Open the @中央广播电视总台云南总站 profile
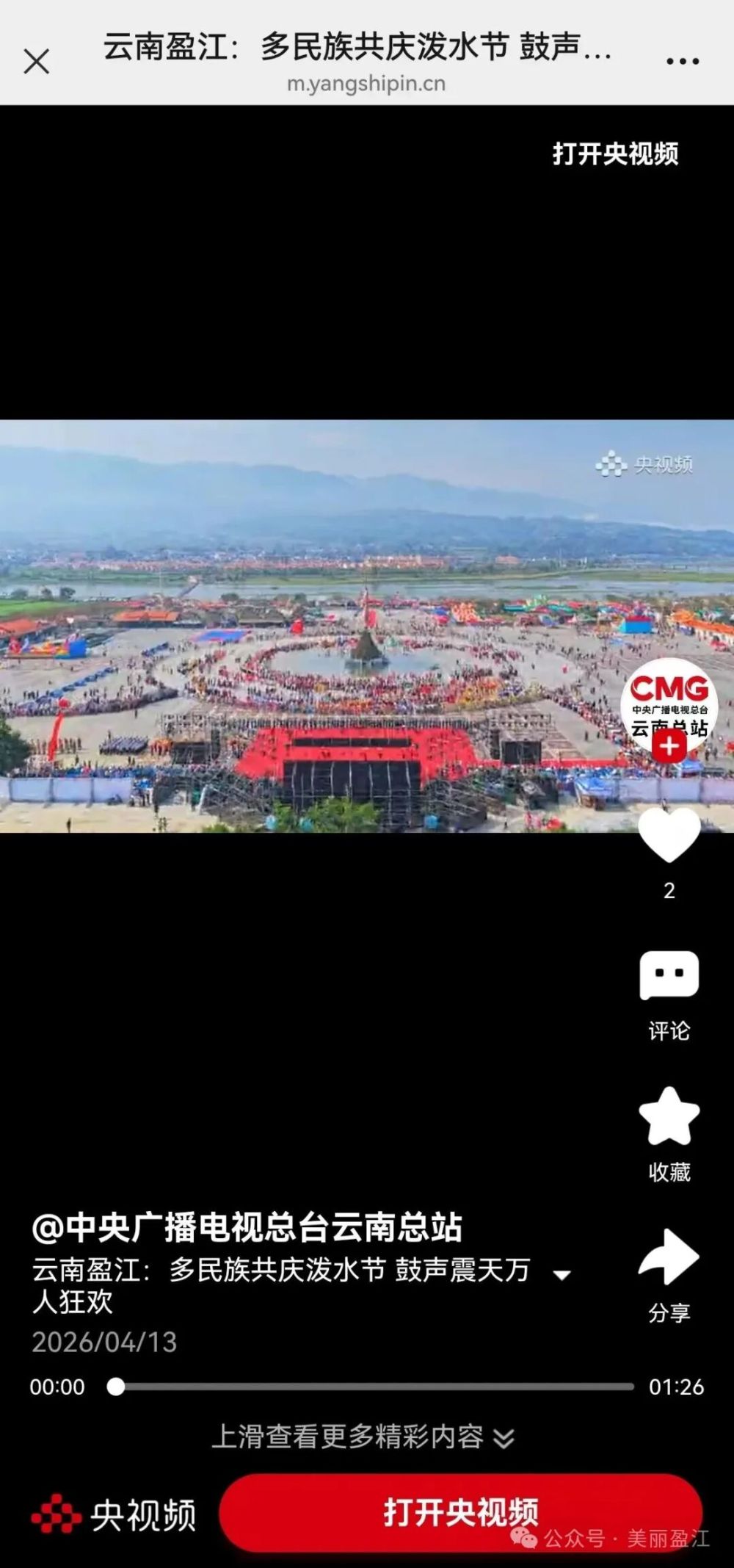 tap(247, 1227)
